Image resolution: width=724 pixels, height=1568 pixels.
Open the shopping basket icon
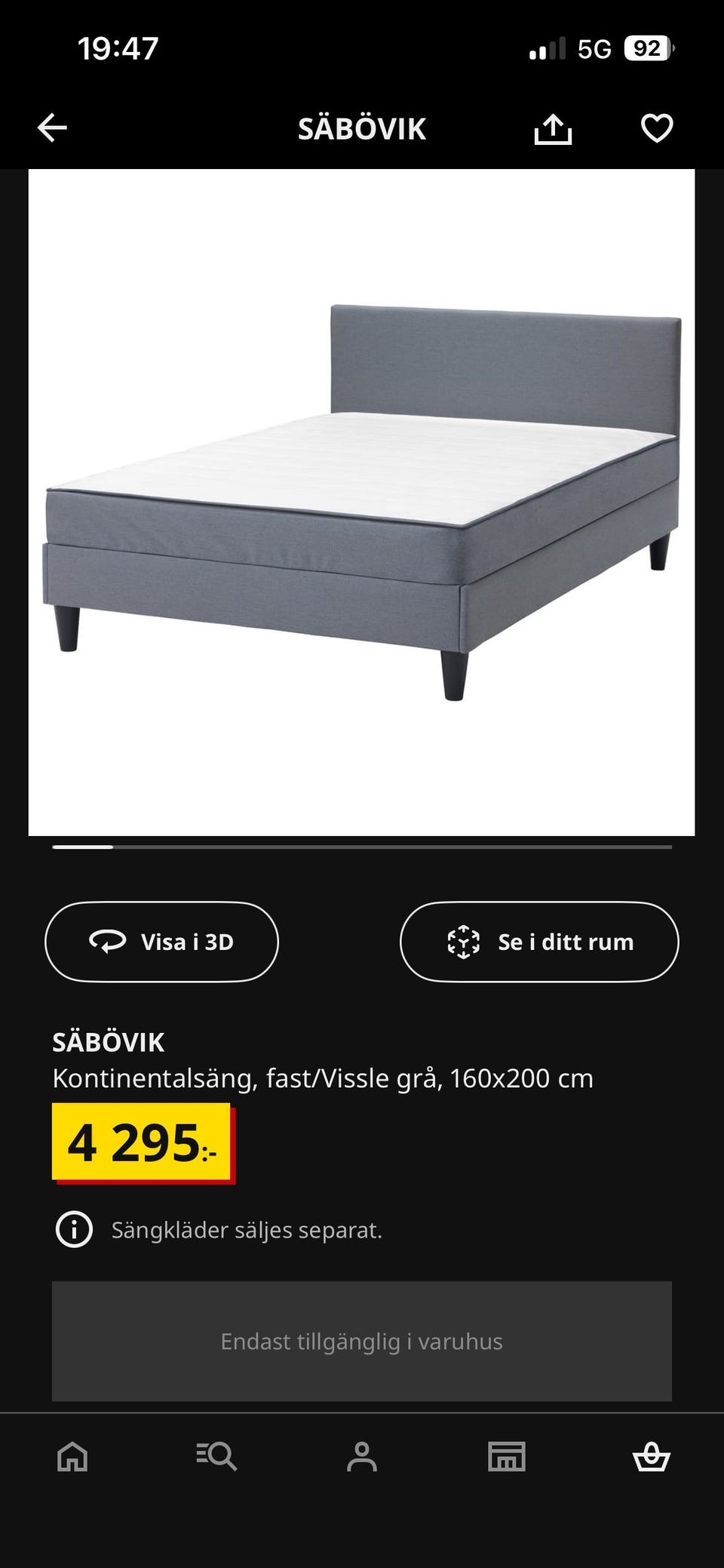pos(652,1456)
